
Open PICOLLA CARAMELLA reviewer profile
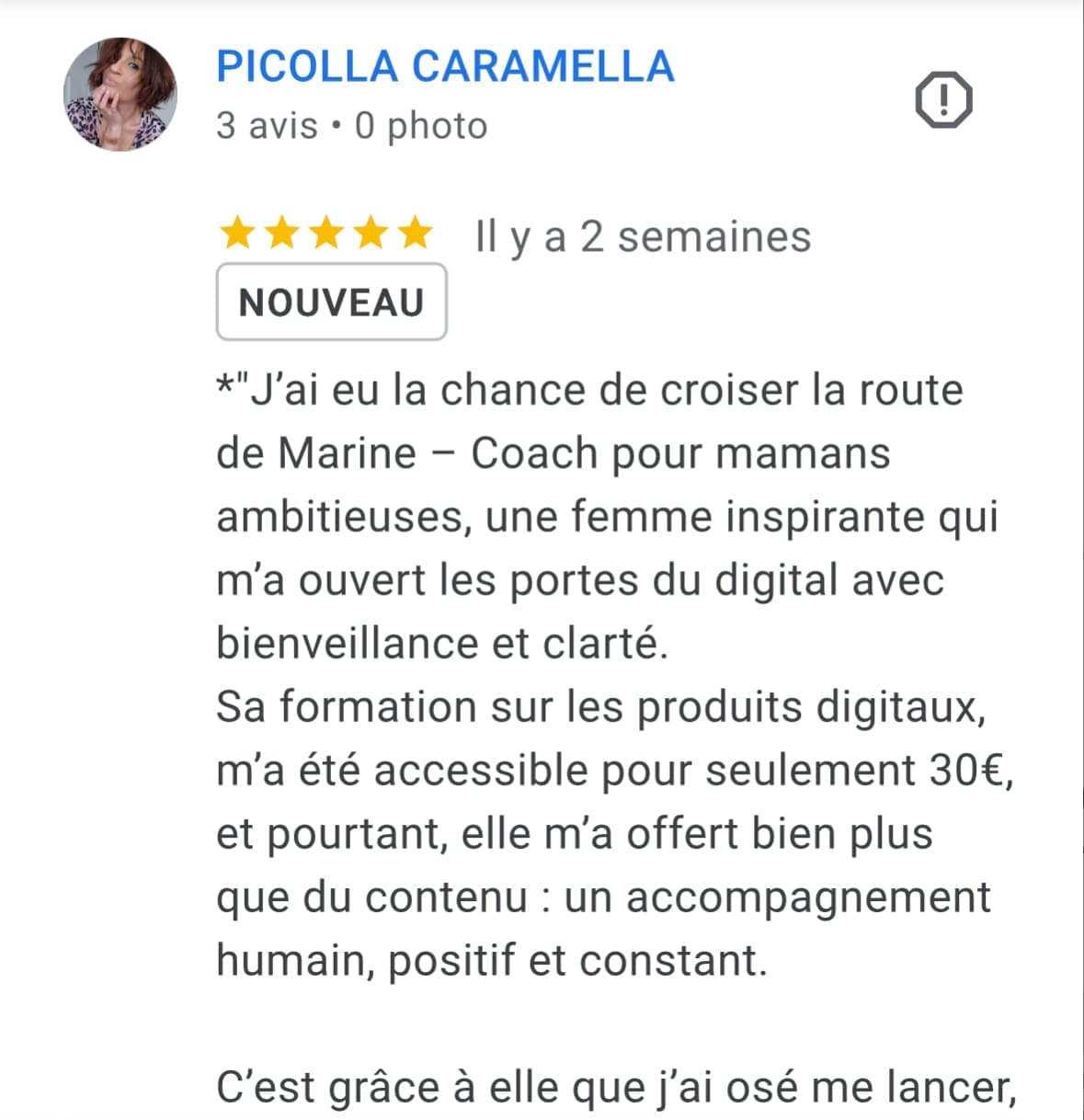coord(445,66)
